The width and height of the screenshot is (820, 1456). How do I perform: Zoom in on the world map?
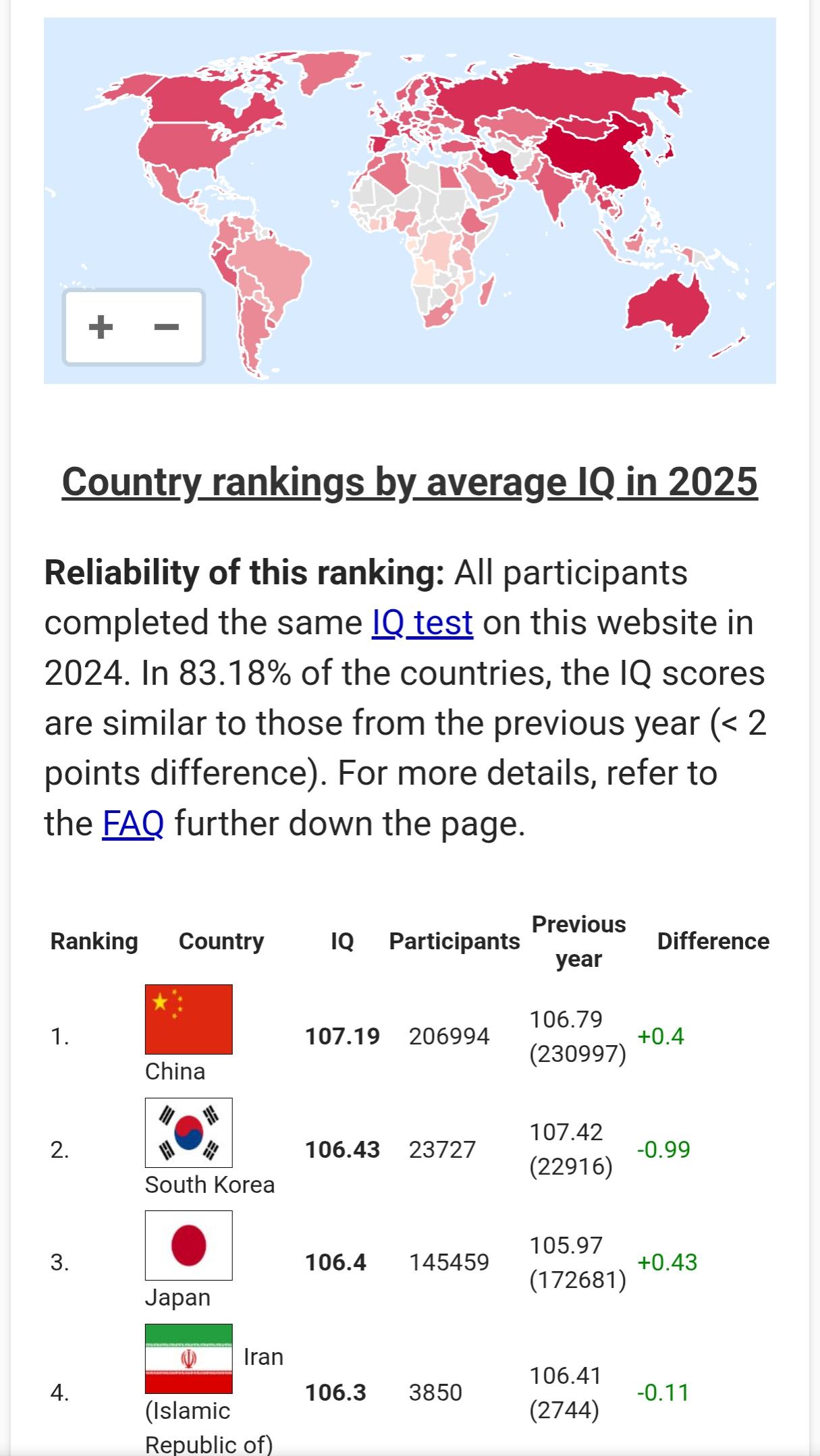click(101, 327)
